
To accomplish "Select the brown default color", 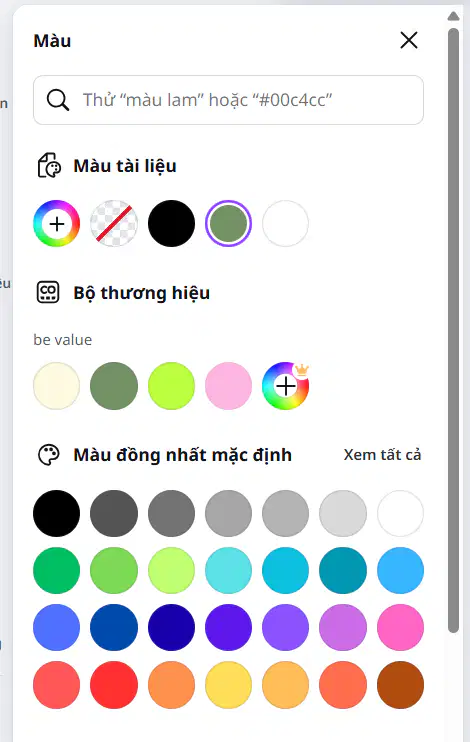I will click(x=400, y=685).
